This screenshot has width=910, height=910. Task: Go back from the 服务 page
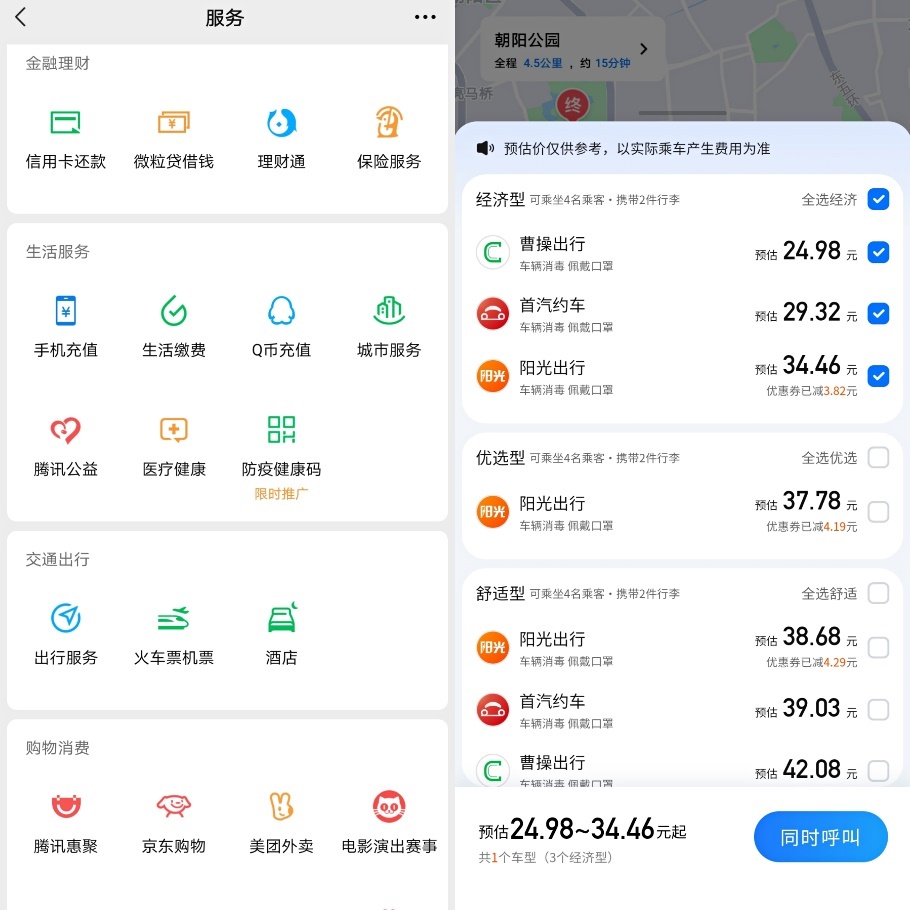(21, 17)
